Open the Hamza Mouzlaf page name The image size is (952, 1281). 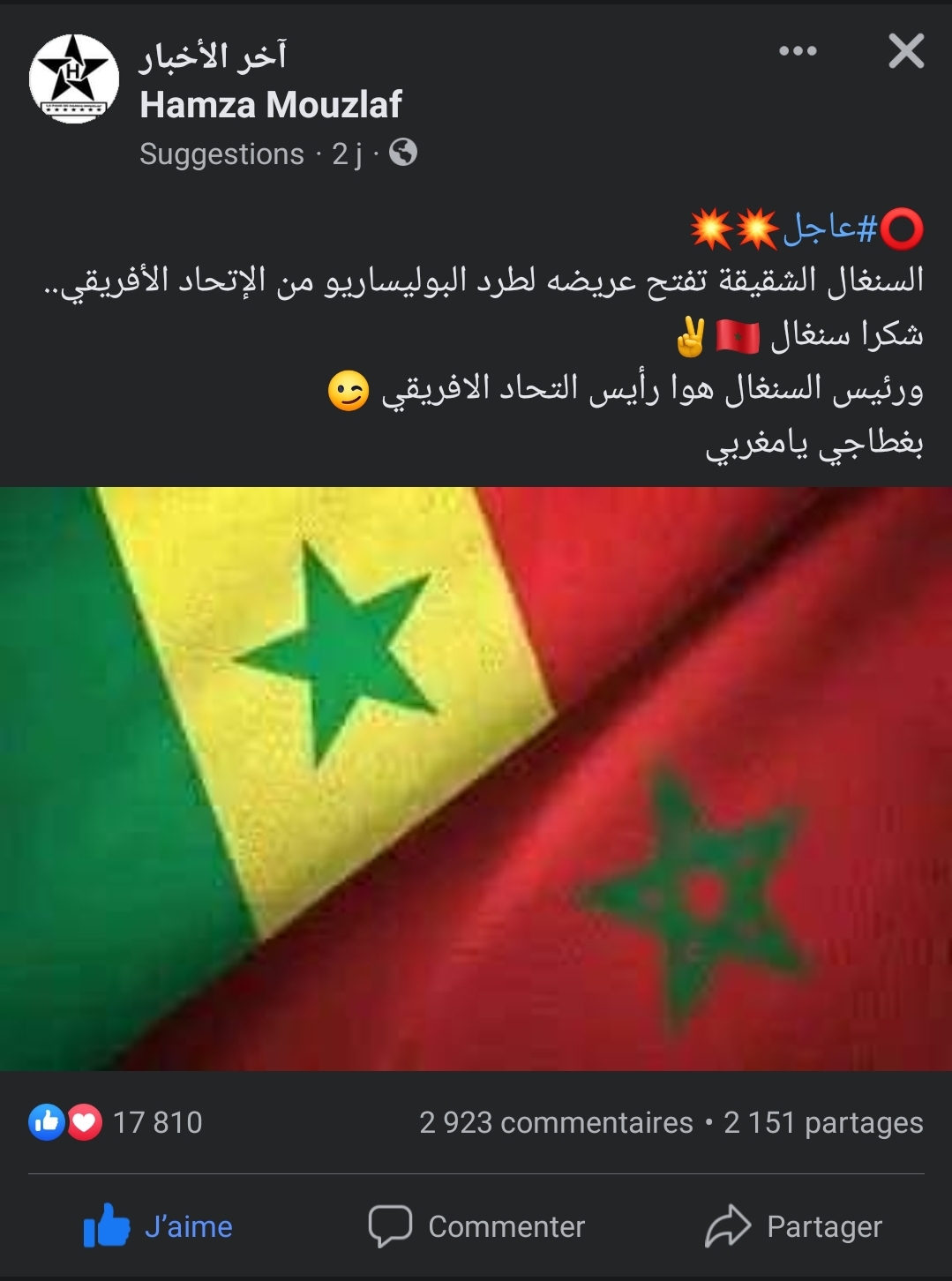pos(270,105)
